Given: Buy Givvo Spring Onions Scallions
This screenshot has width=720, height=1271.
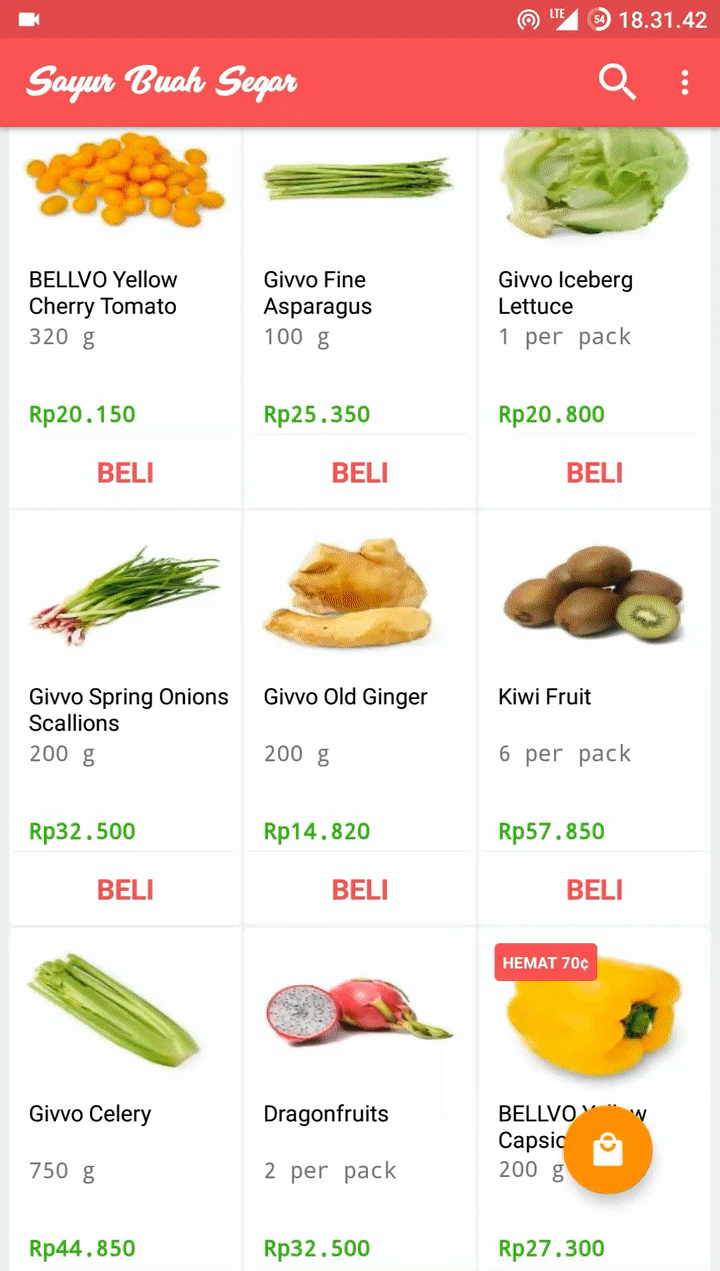Looking at the screenshot, I should coord(125,890).
